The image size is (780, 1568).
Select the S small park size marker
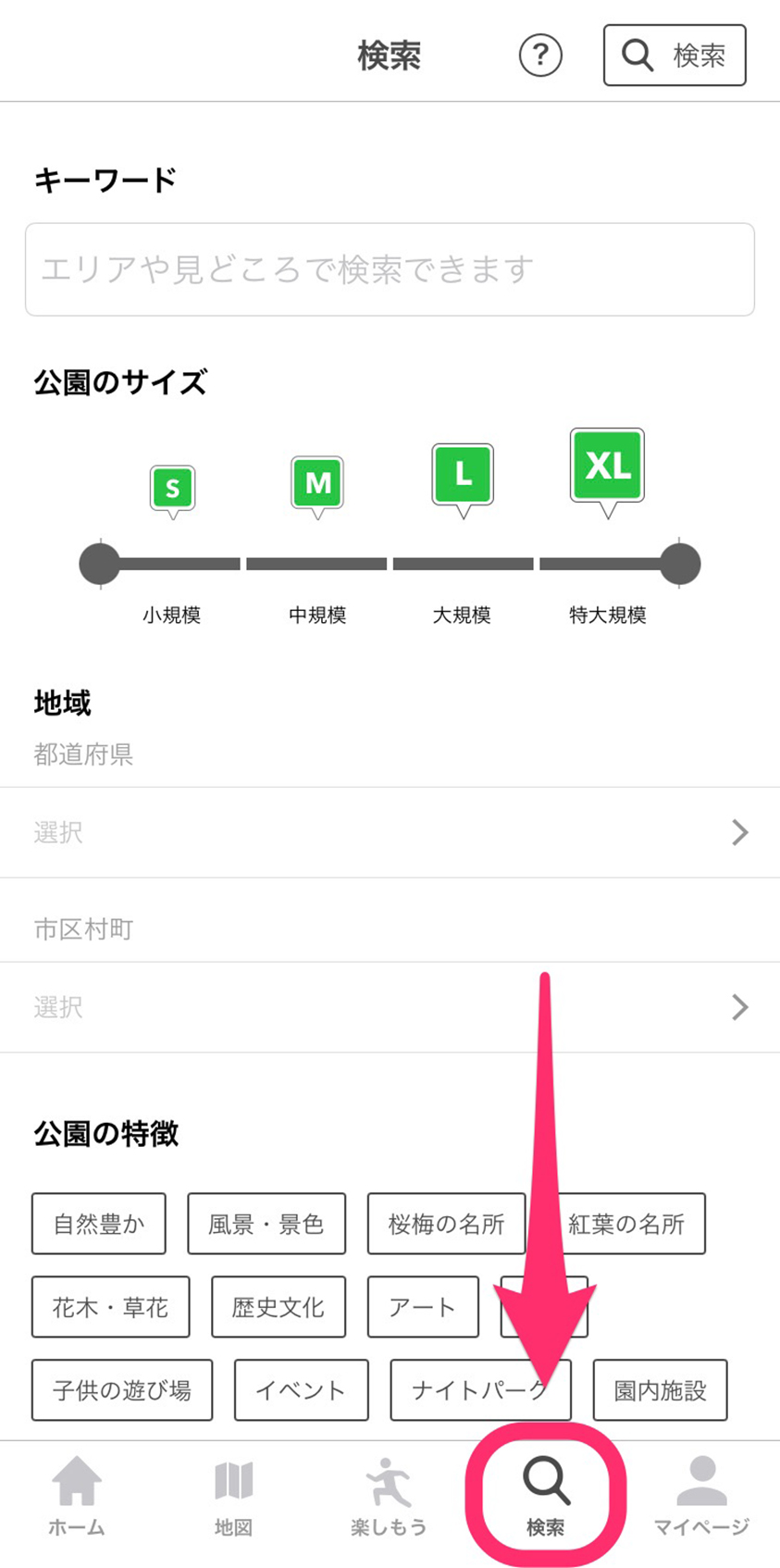tap(172, 491)
